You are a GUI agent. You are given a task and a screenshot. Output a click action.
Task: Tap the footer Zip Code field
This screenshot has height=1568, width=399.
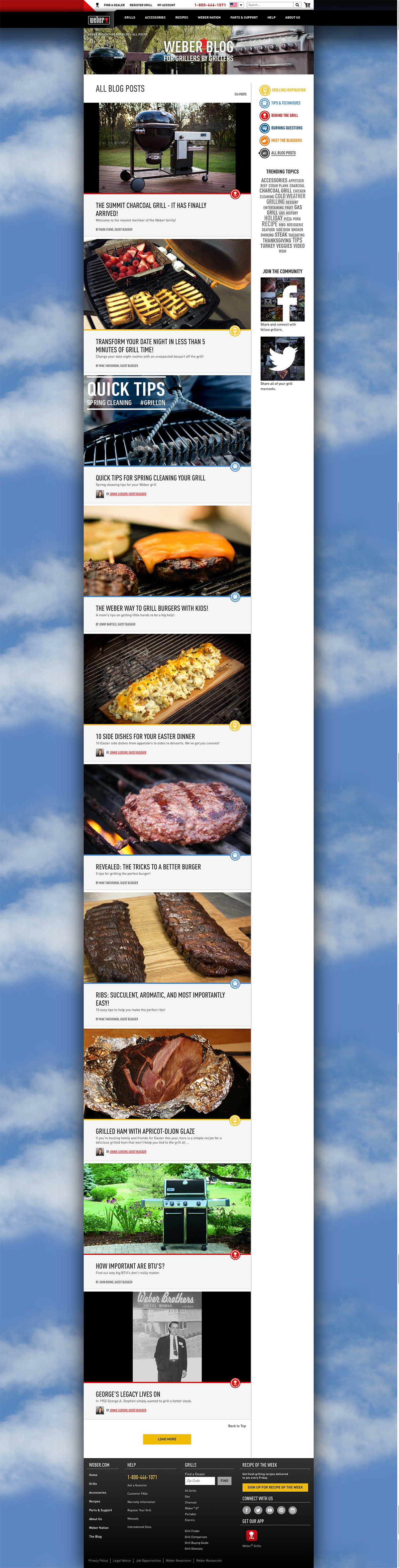tap(200, 1481)
